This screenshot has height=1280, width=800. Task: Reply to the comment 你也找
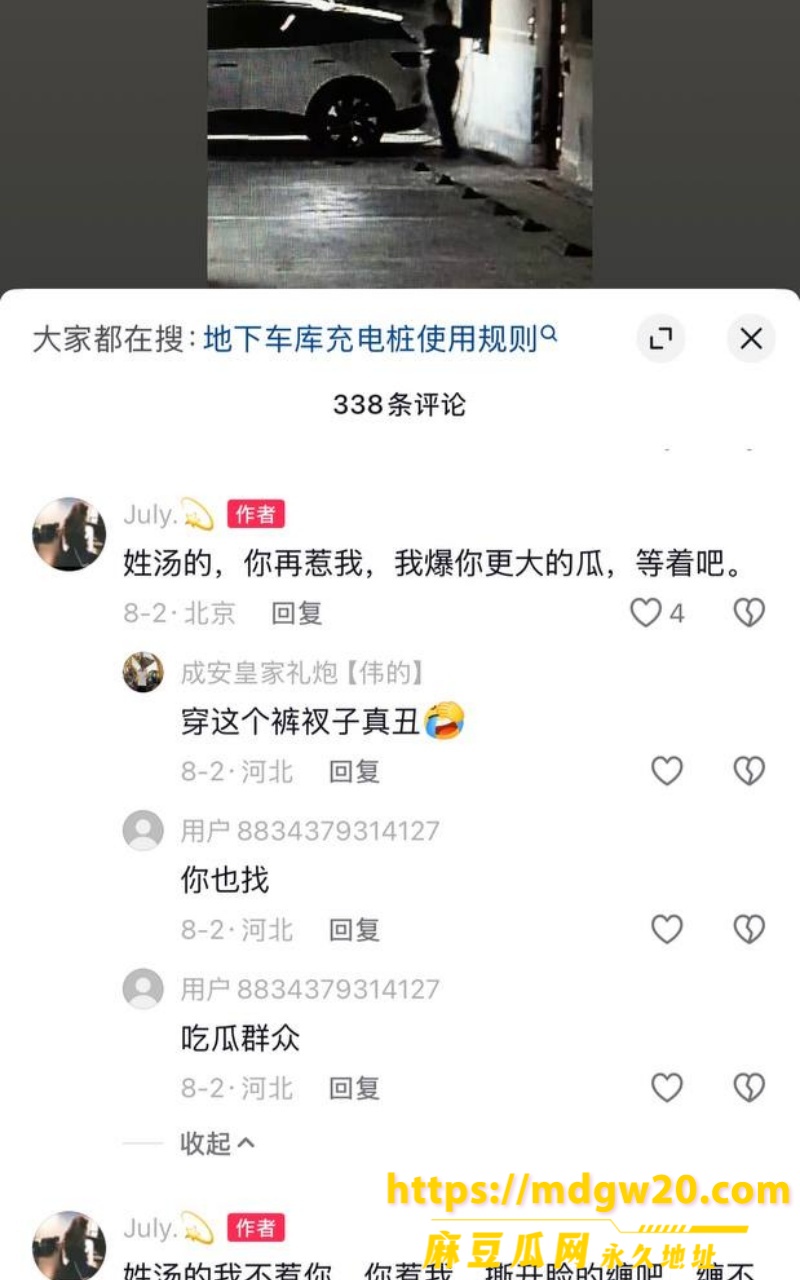coord(355,930)
